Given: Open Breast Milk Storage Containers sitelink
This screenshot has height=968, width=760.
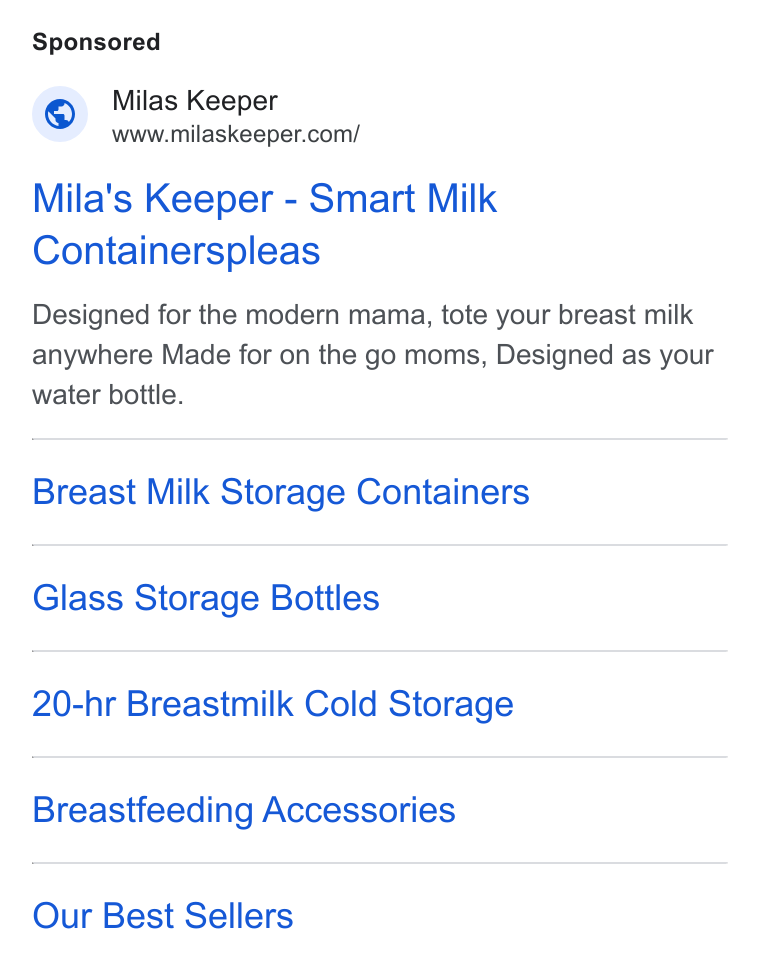Looking at the screenshot, I should pyautogui.click(x=281, y=492).
